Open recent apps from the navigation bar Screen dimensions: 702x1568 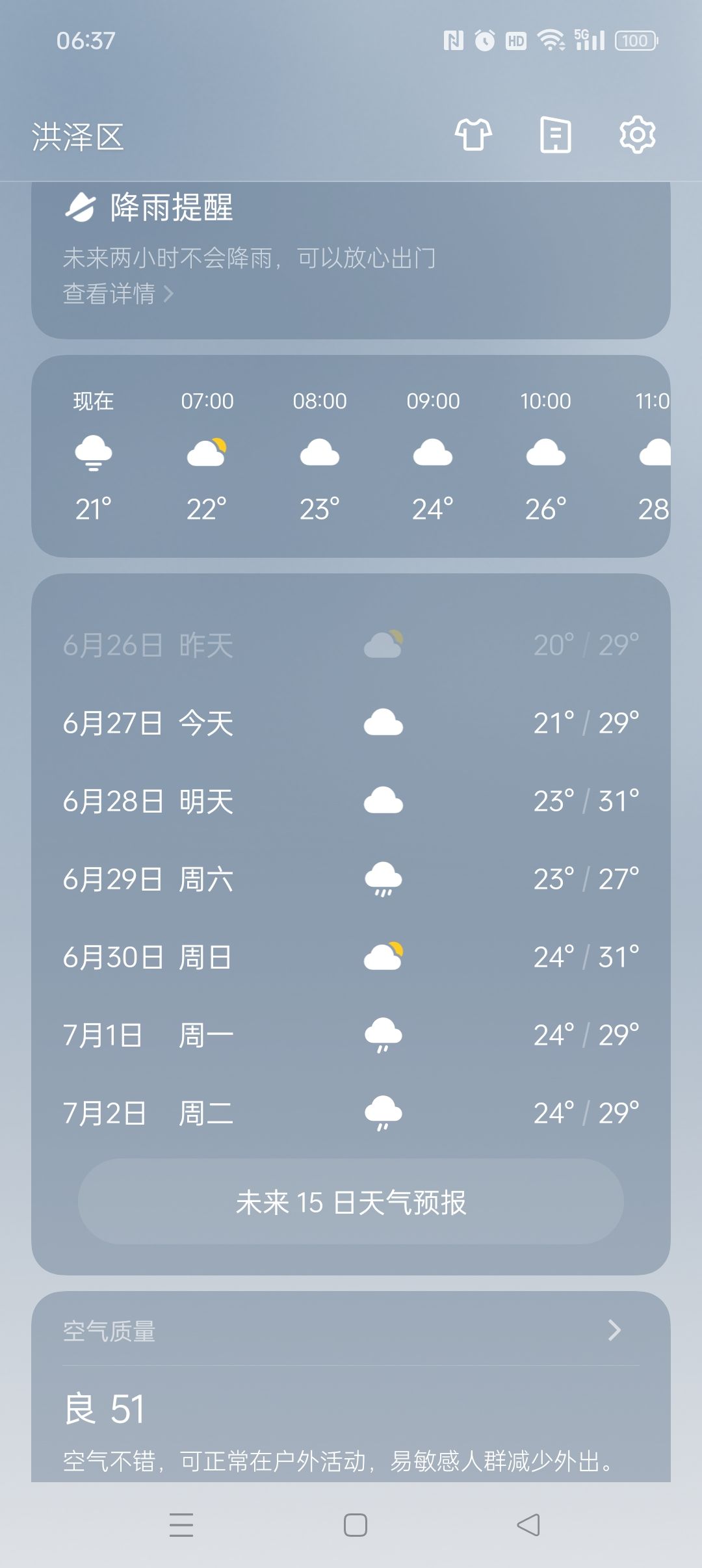(x=181, y=1524)
